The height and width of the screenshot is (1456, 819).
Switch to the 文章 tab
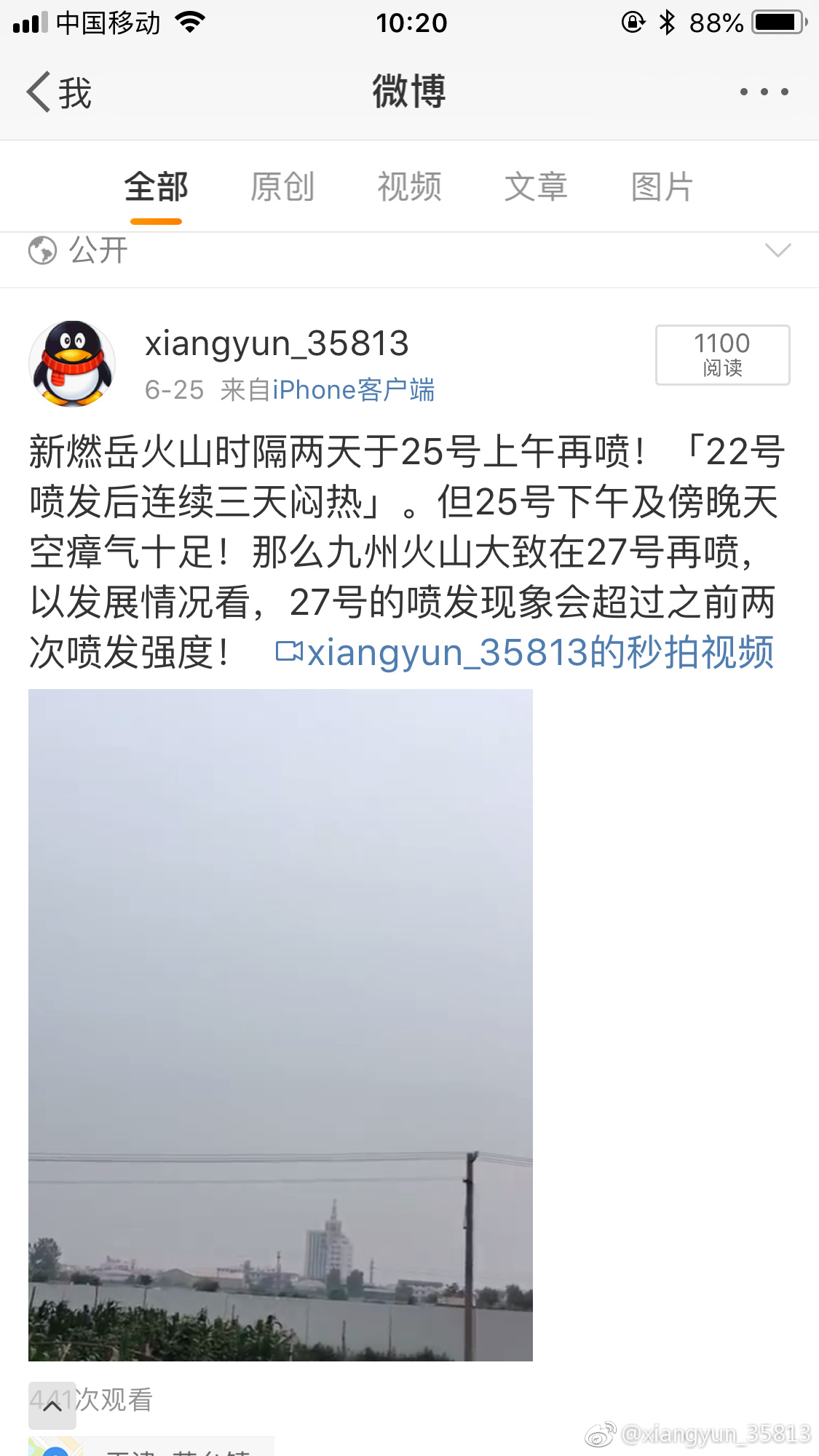[x=536, y=187]
